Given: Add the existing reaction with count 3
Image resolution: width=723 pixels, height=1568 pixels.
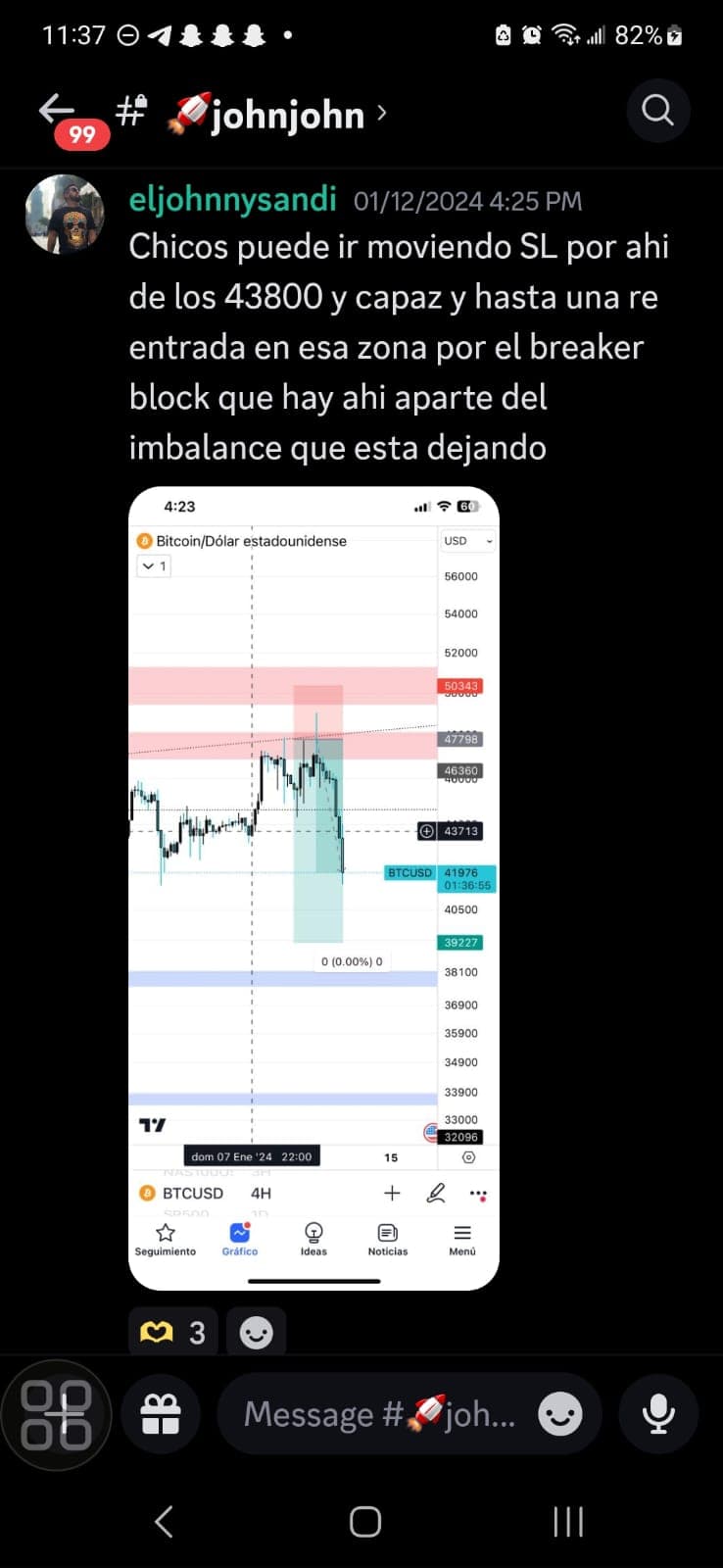Looking at the screenshot, I should pyautogui.click(x=173, y=1332).
